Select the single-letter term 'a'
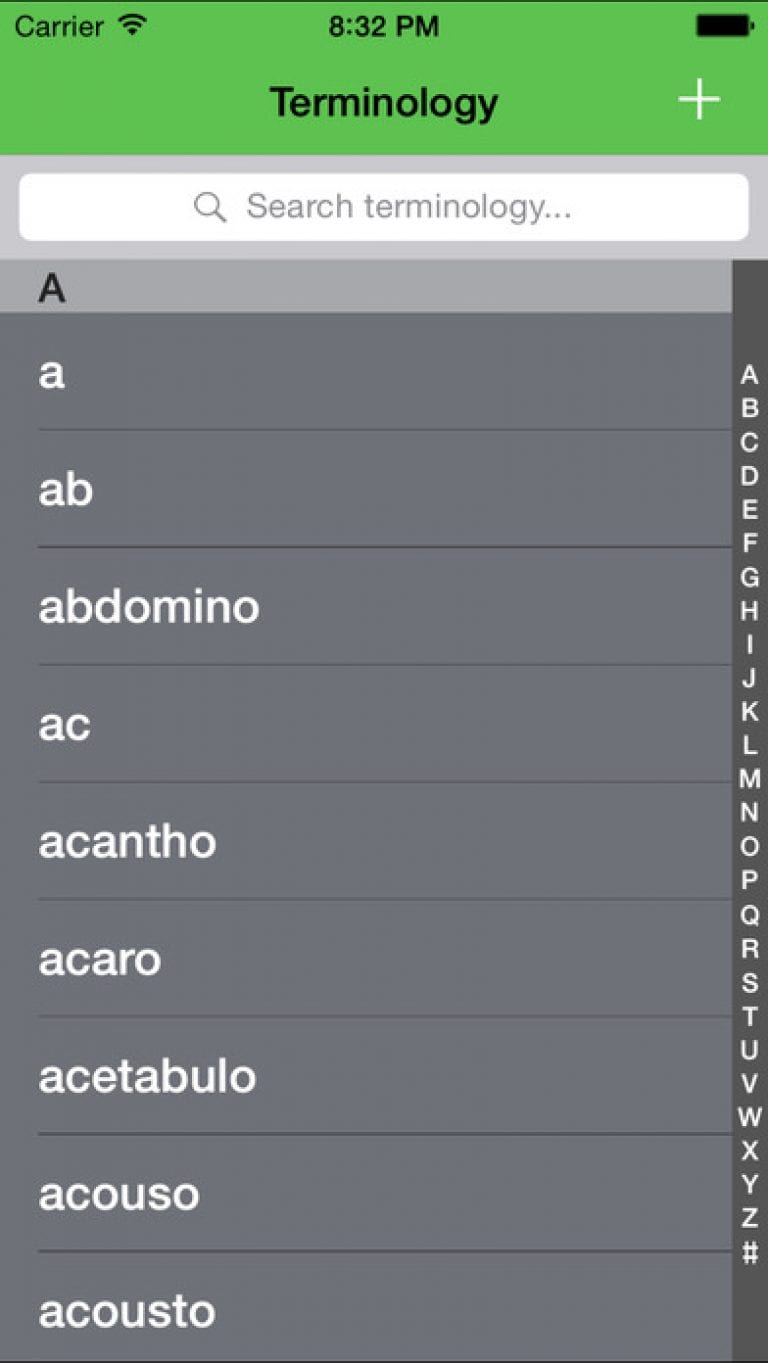The image size is (768, 1363). [51, 373]
